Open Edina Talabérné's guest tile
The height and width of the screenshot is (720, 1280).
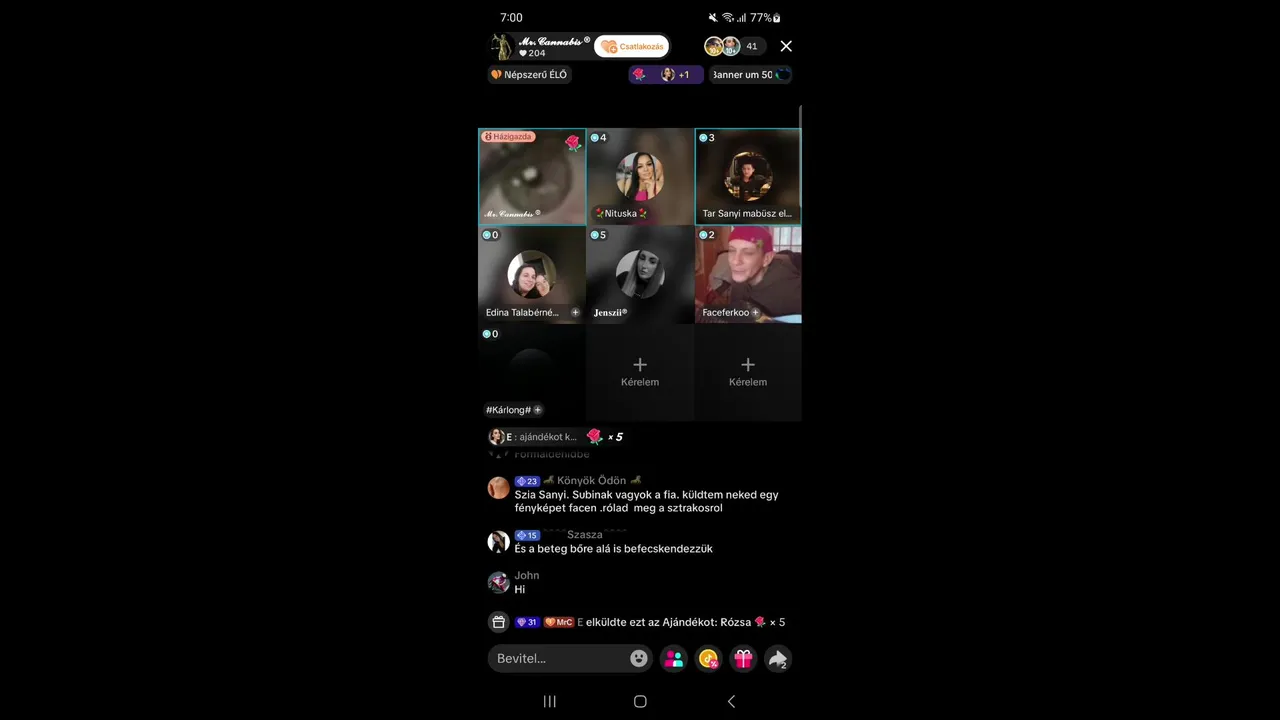tap(532, 275)
